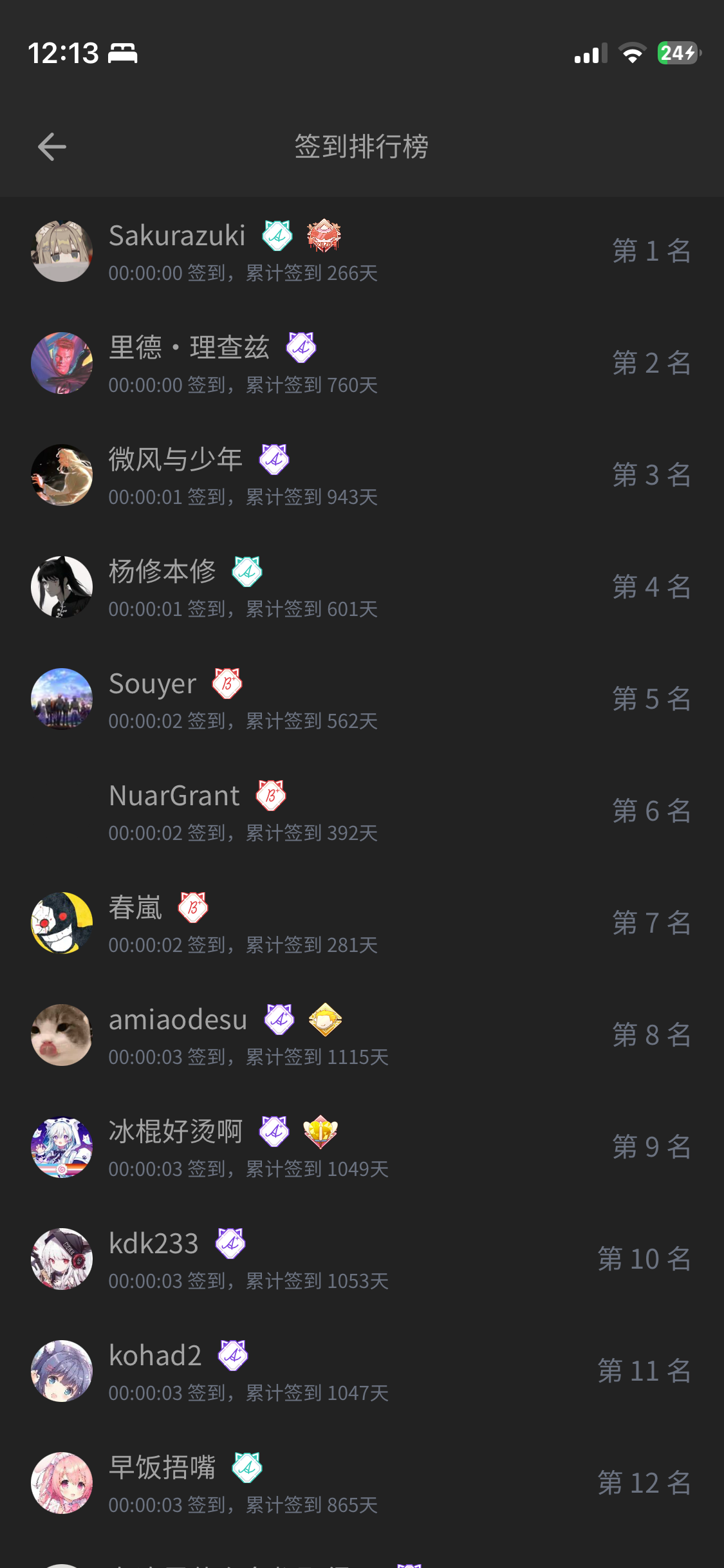Click the gold medal icon next to amiaodesu
This screenshot has width=724, height=1568.
tap(326, 1018)
